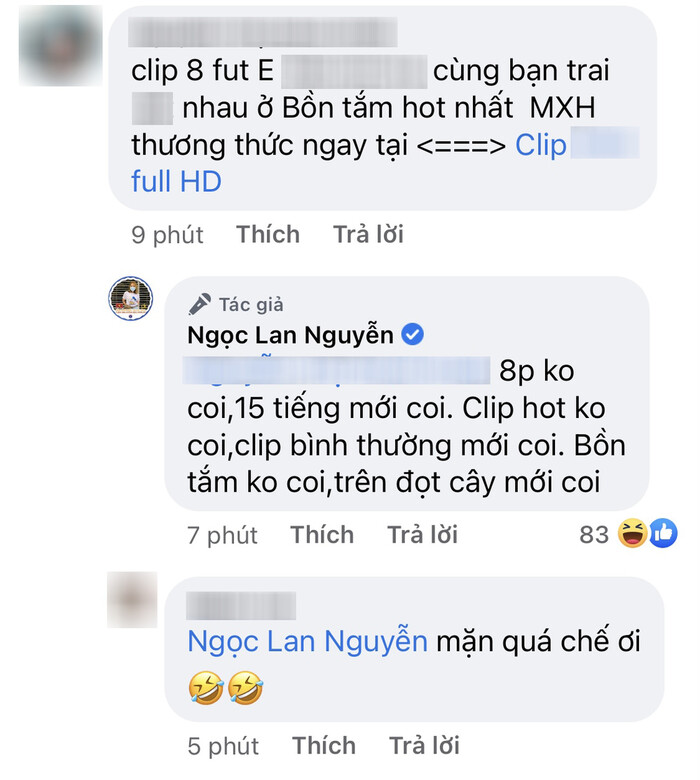The height and width of the screenshot is (780, 700).
Task: Open the avatar of 'mặn quá' commenter
Action: click(132, 599)
